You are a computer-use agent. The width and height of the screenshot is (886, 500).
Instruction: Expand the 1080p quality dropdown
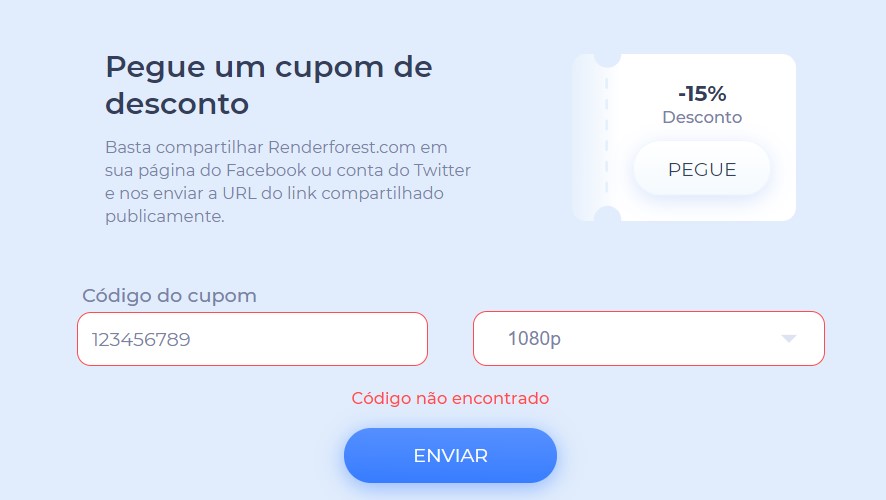648,339
